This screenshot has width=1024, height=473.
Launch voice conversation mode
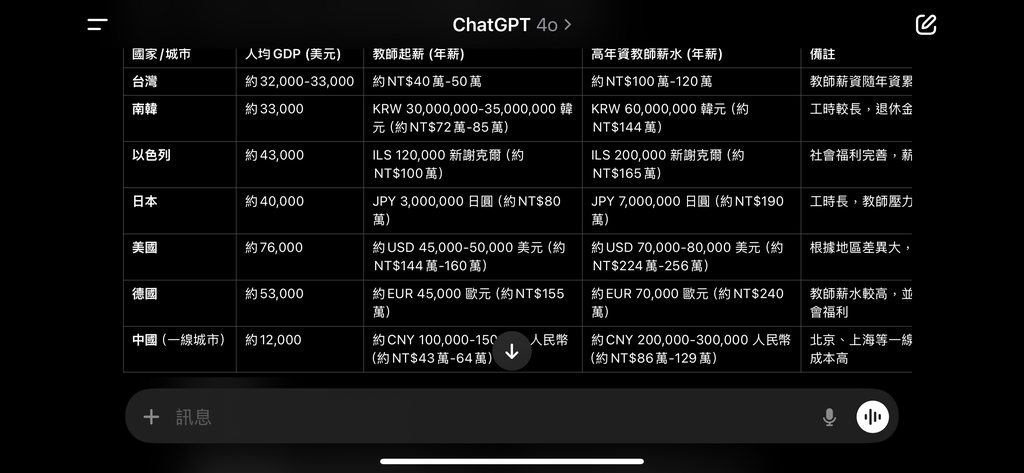[873, 417]
